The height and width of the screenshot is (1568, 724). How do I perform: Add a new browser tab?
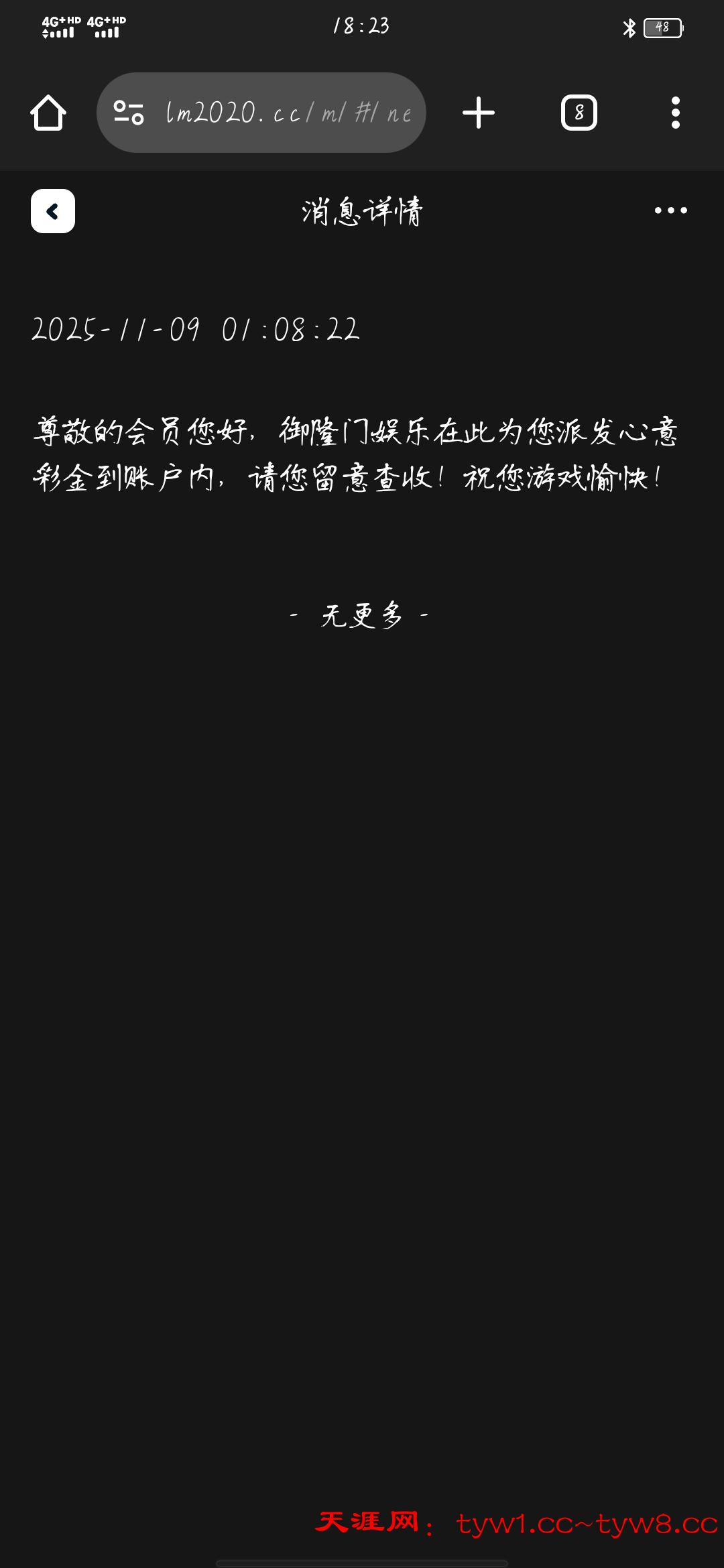tap(479, 113)
